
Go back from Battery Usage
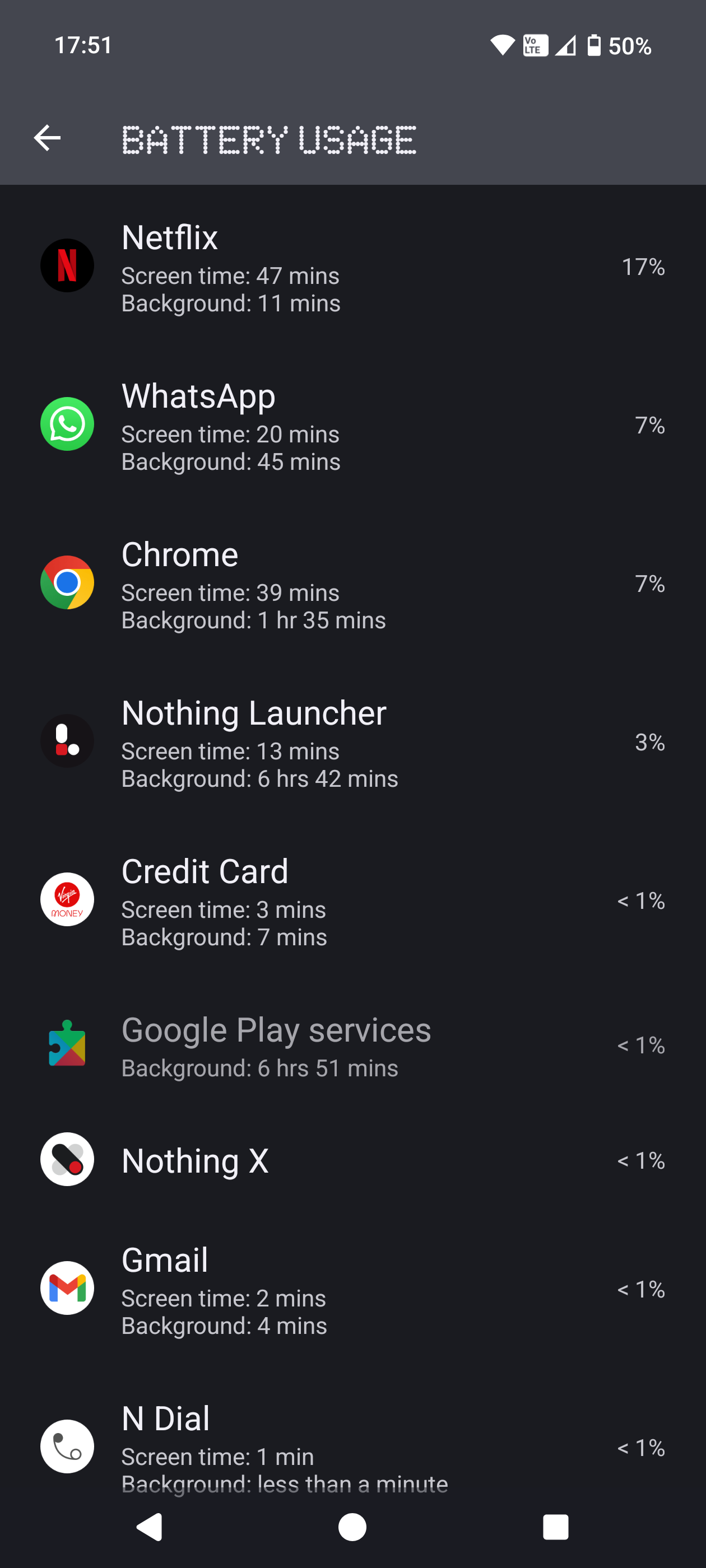(47, 138)
